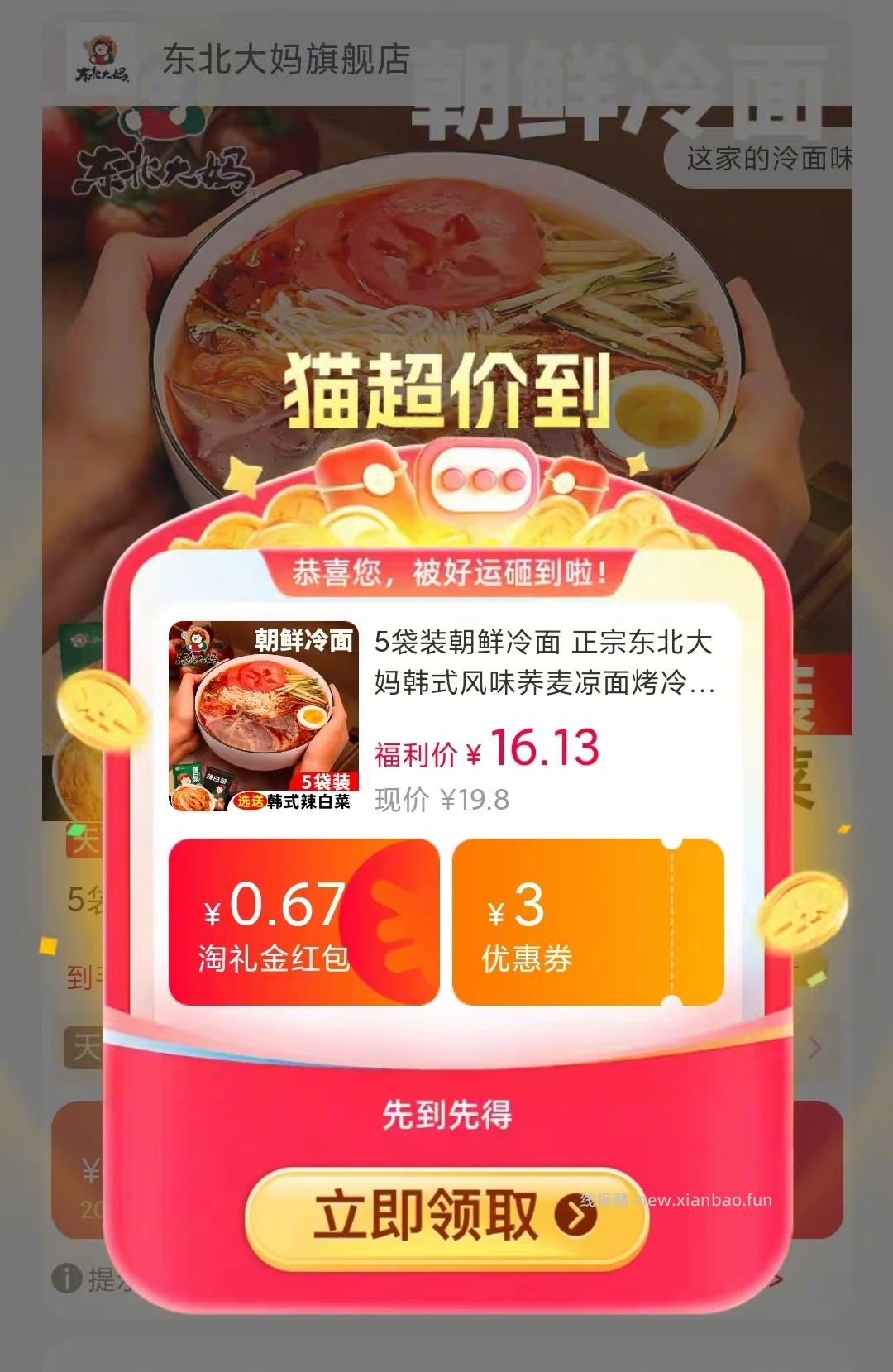
Task: Select the ¥3 优惠券 coupon
Action: pos(588,922)
